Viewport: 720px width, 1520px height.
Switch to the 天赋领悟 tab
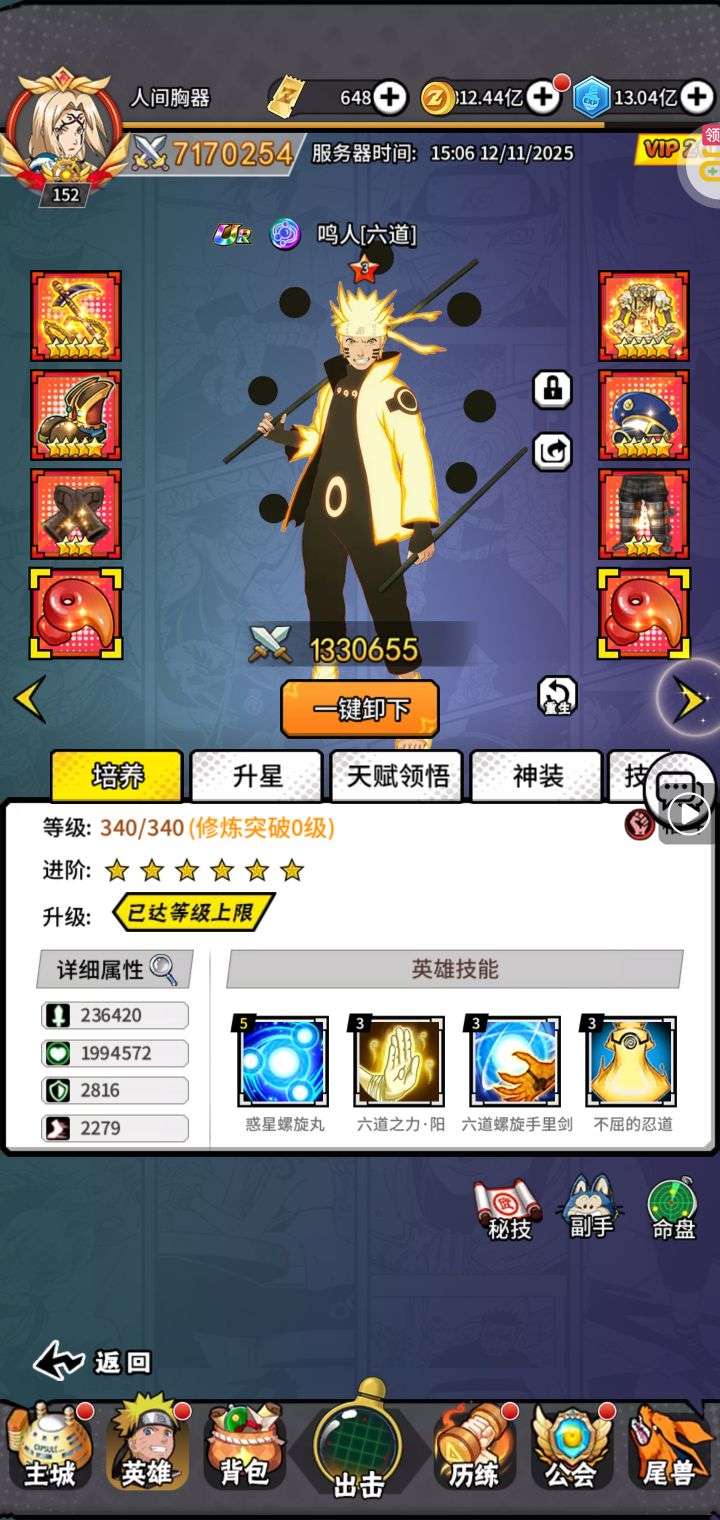click(397, 776)
